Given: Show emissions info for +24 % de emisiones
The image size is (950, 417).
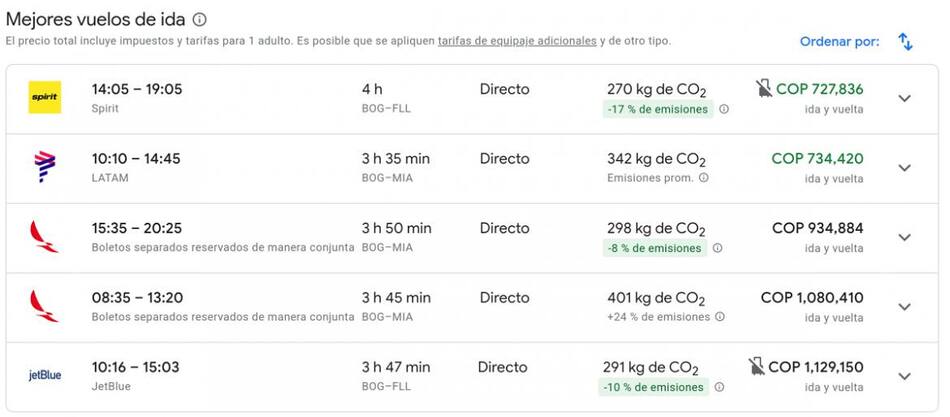Looking at the screenshot, I should [x=719, y=317].
